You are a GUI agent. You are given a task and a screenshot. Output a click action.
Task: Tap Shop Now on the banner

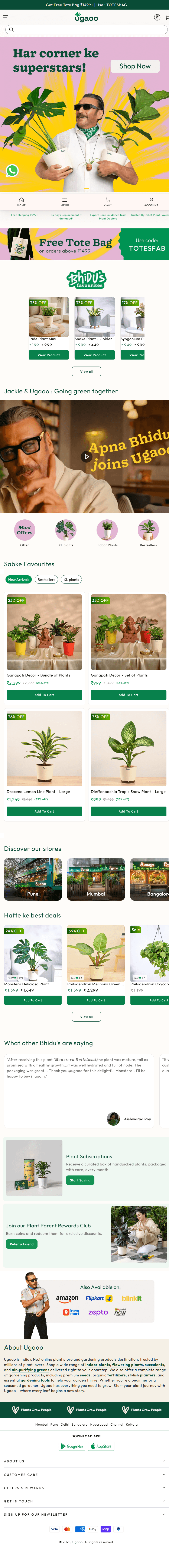click(x=135, y=66)
